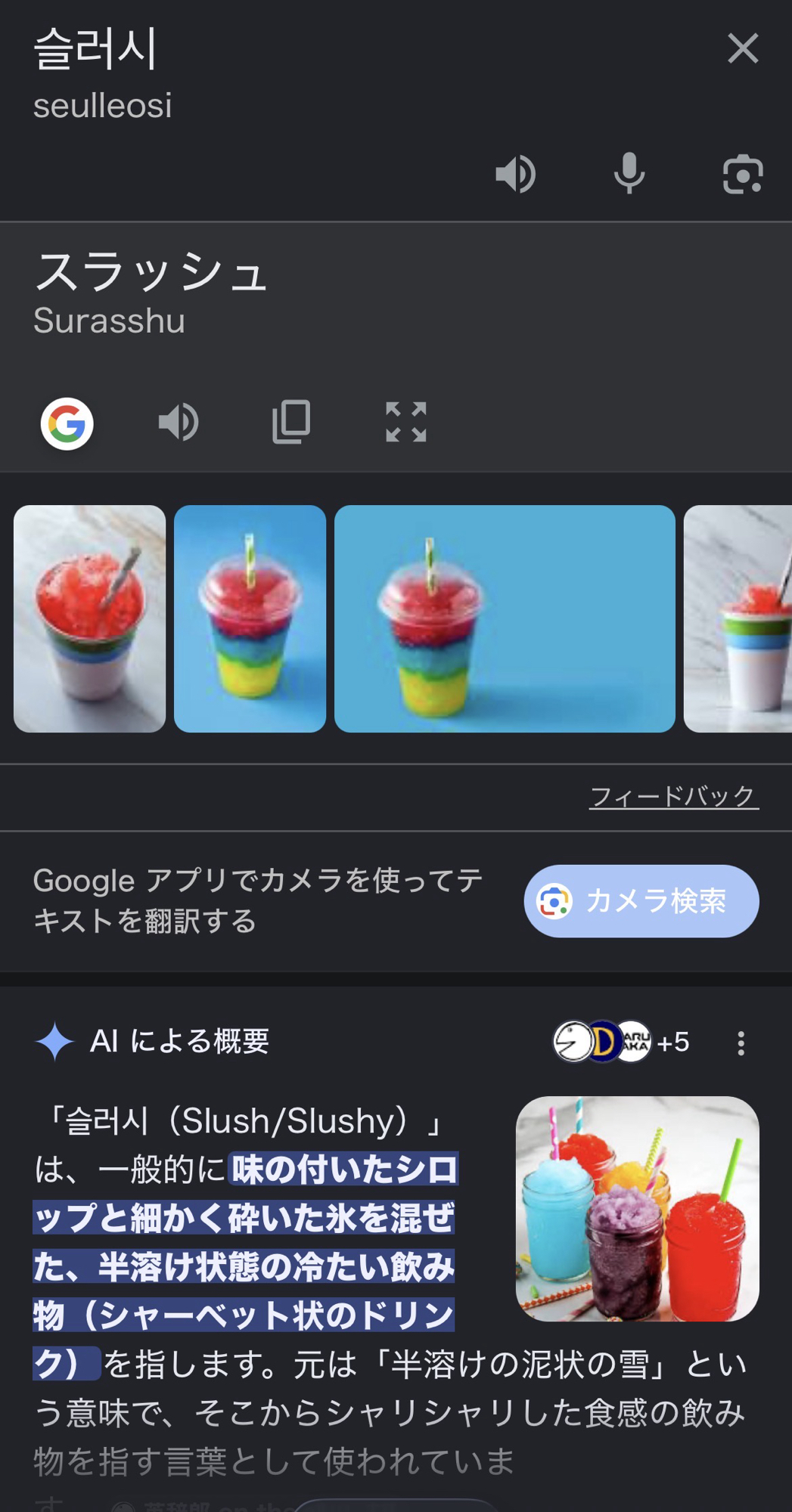Screen dimensions: 792x1512
Task: Edit the source text 슬러시
Action: point(96,49)
